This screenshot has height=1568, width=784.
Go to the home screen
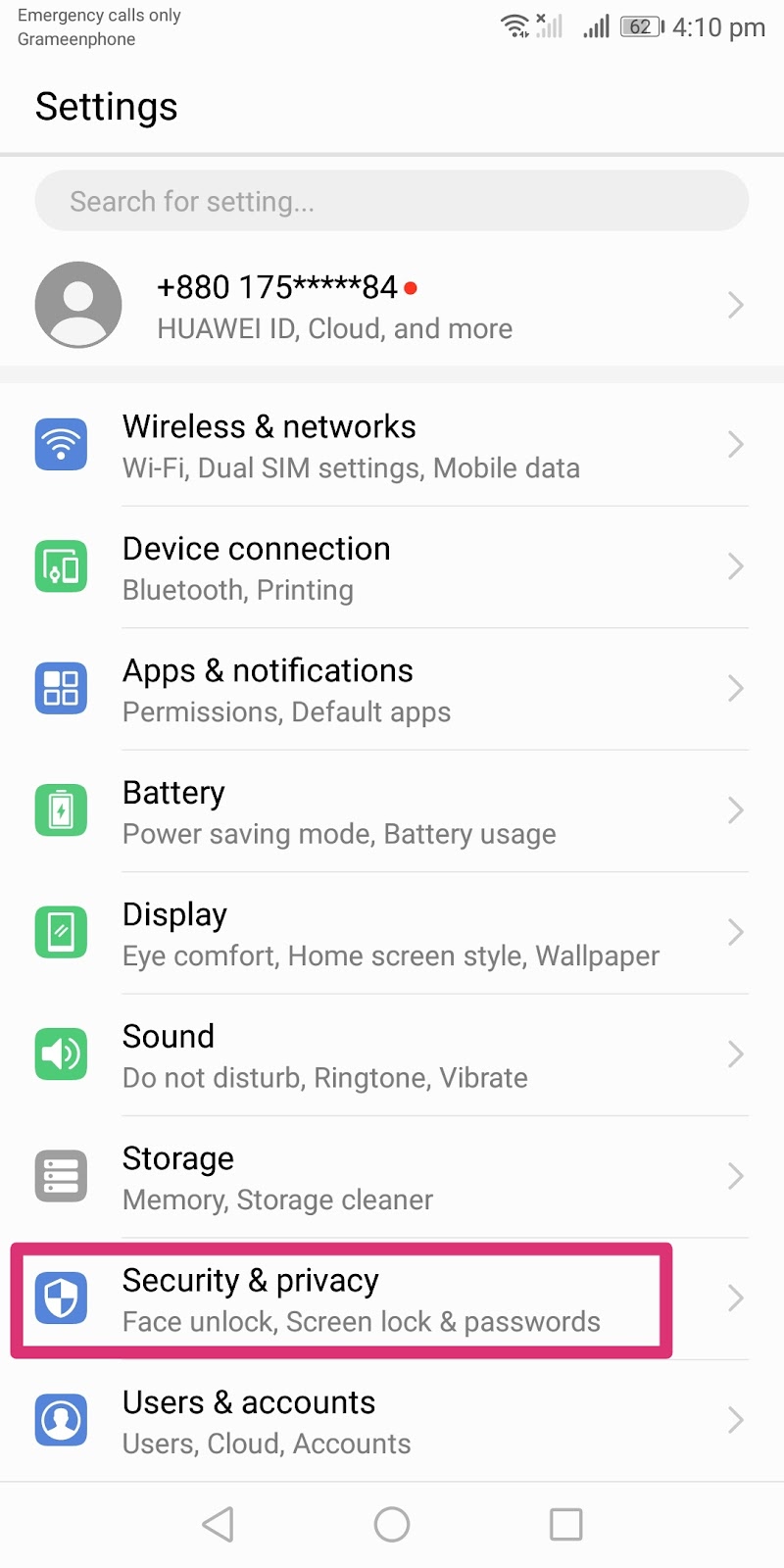[392, 1524]
